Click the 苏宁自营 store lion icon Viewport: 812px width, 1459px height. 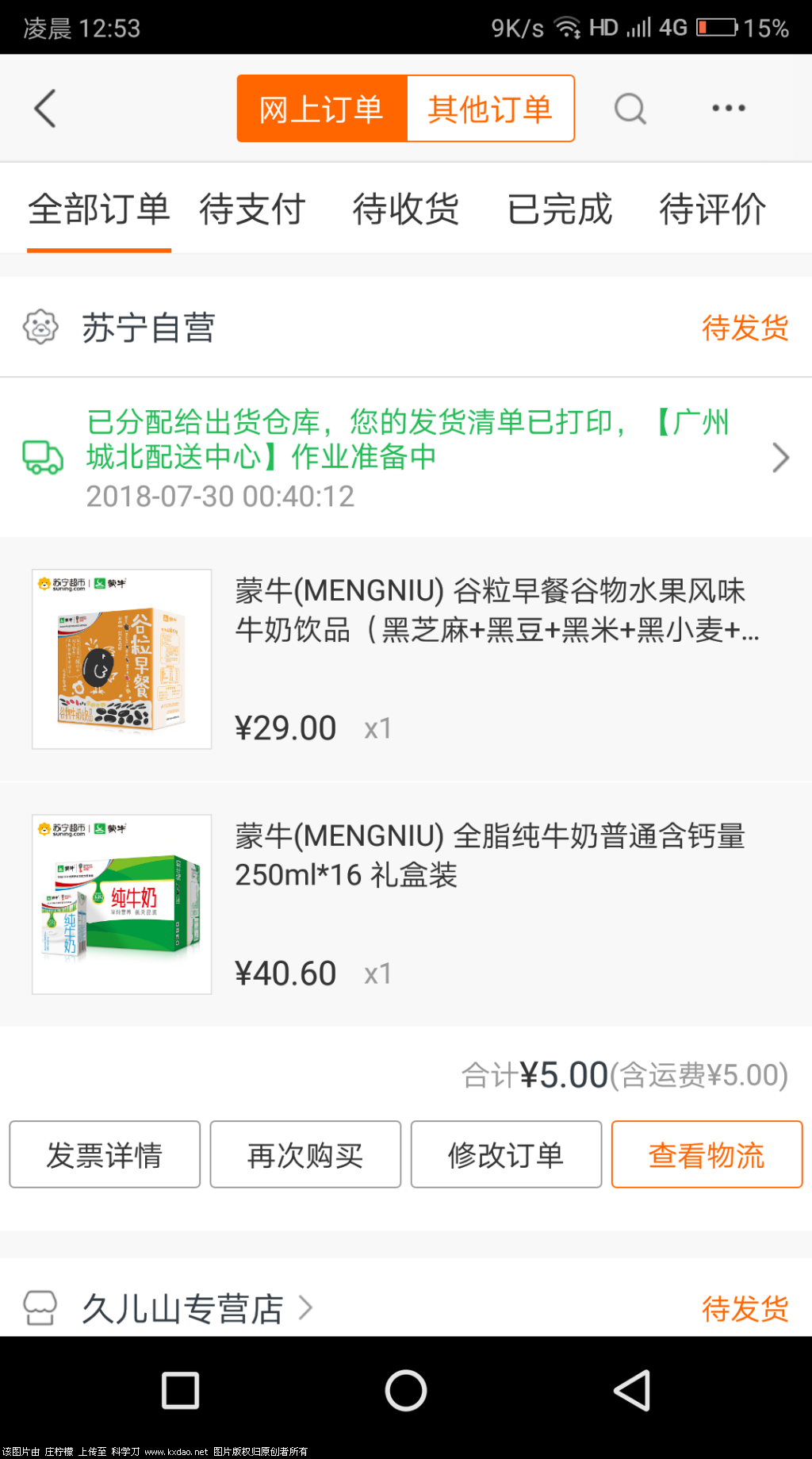[x=41, y=327]
